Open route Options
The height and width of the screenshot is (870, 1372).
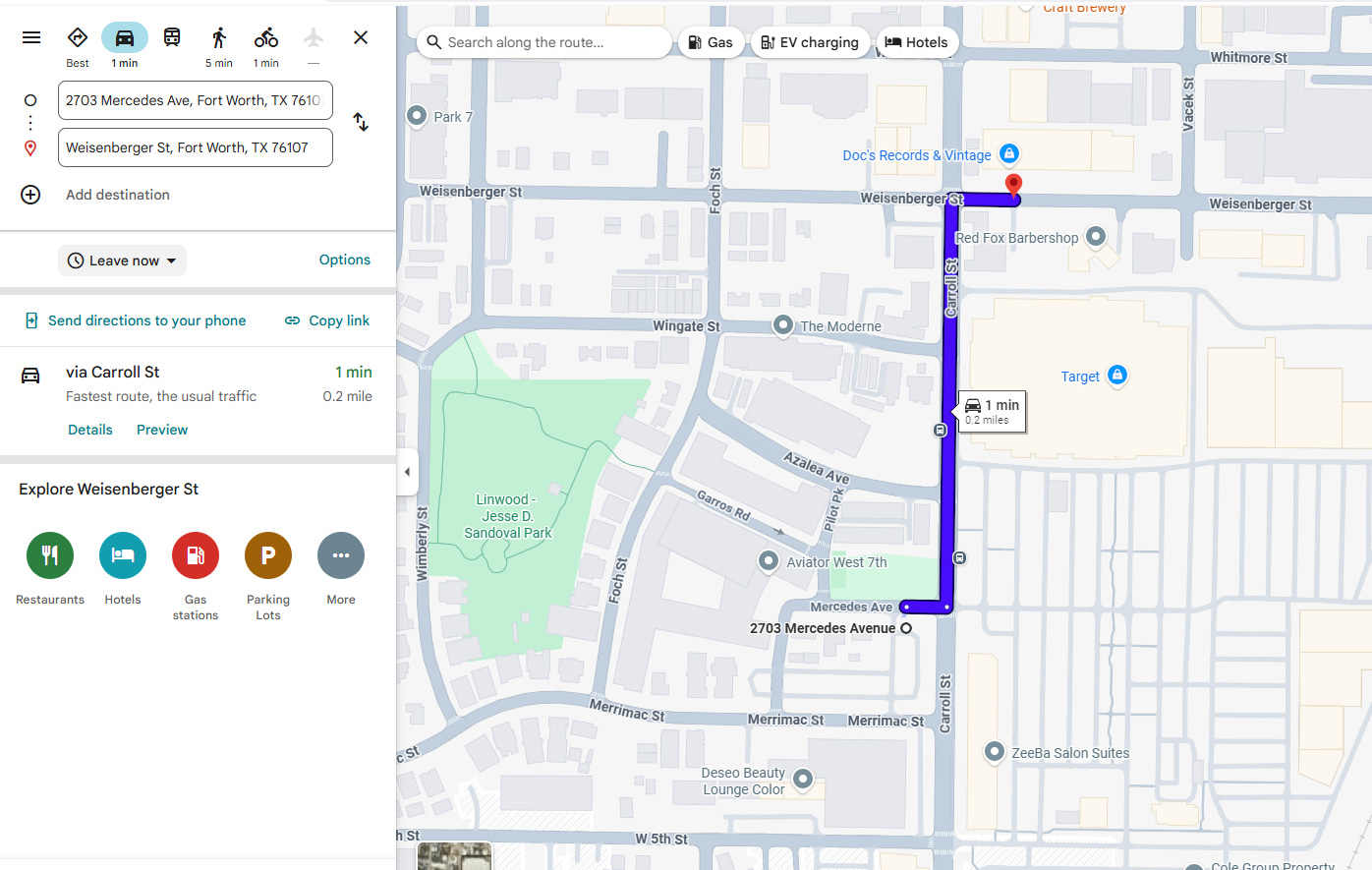[x=345, y=260]
